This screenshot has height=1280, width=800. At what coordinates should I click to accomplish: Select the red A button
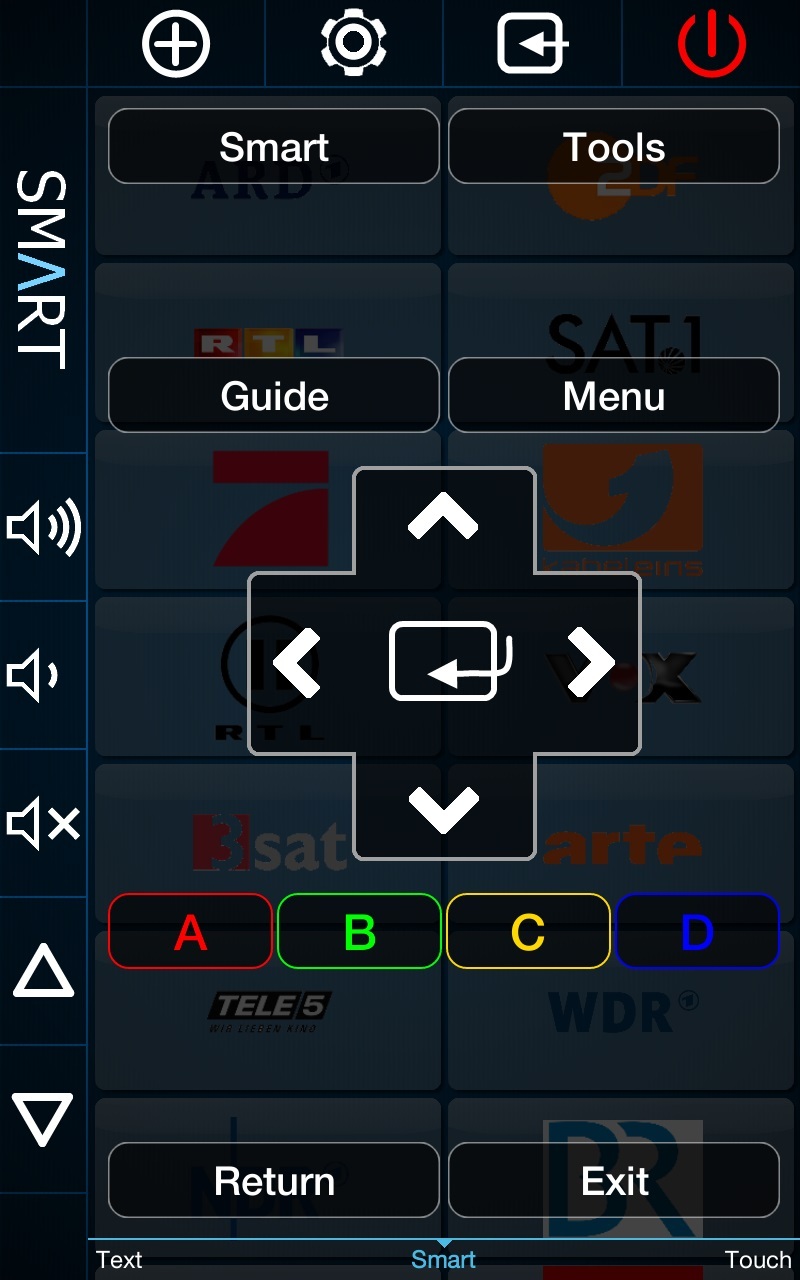[x=190, y=932]
